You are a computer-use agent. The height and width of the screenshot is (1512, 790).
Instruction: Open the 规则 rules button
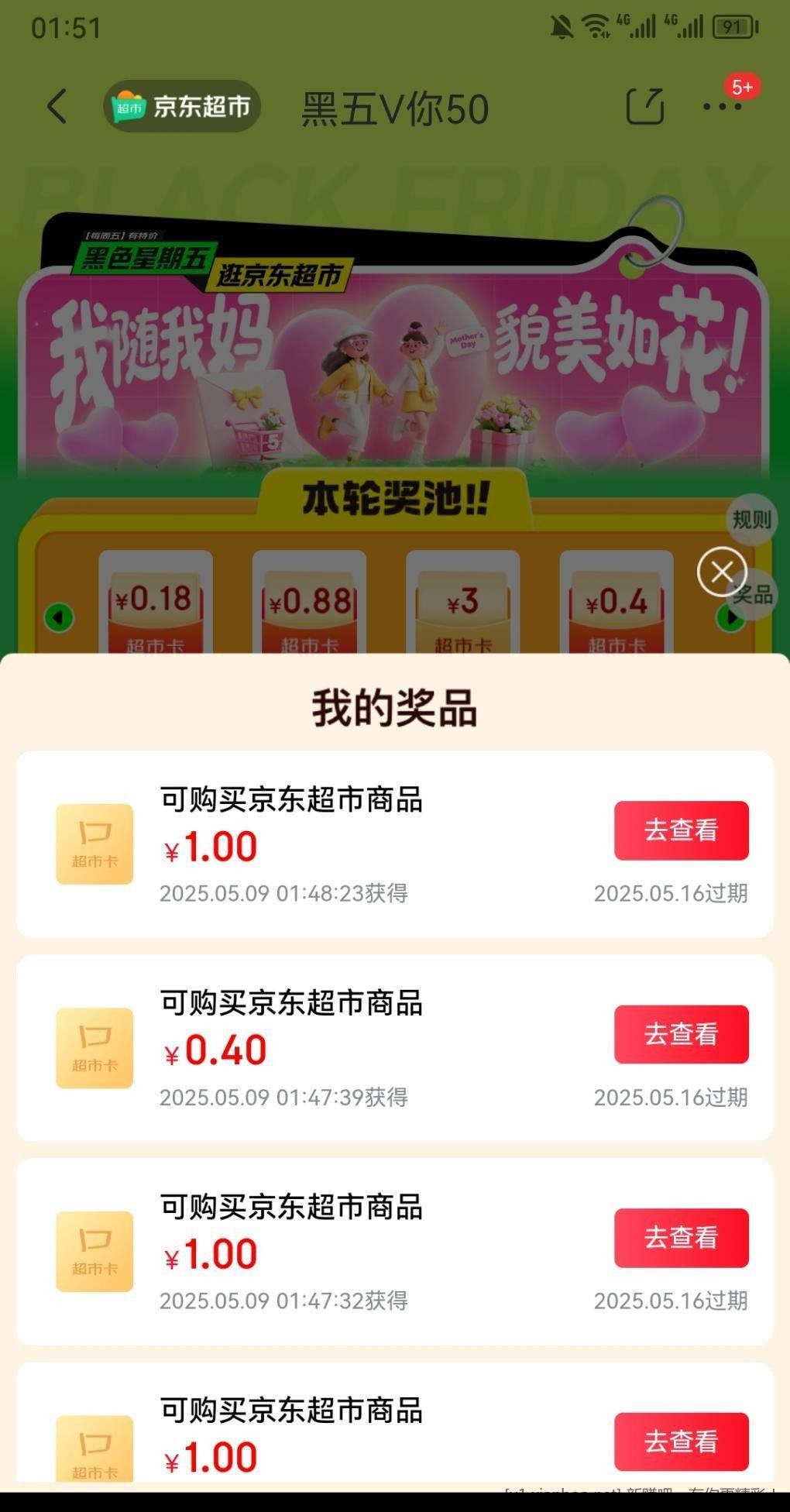tap(751, 520)
